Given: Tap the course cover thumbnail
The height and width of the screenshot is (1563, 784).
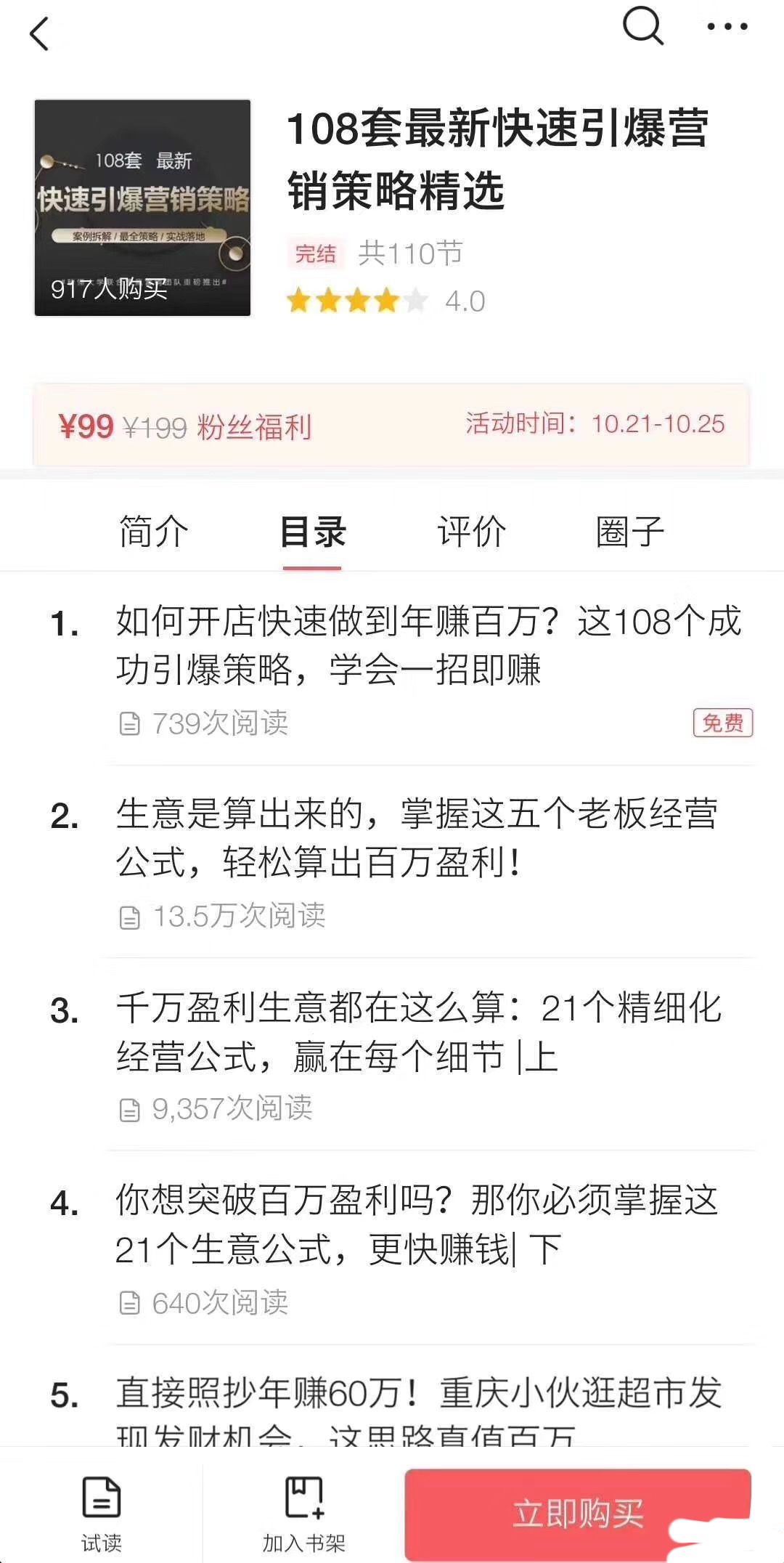Looking at the screenshot, I should 142,208.
